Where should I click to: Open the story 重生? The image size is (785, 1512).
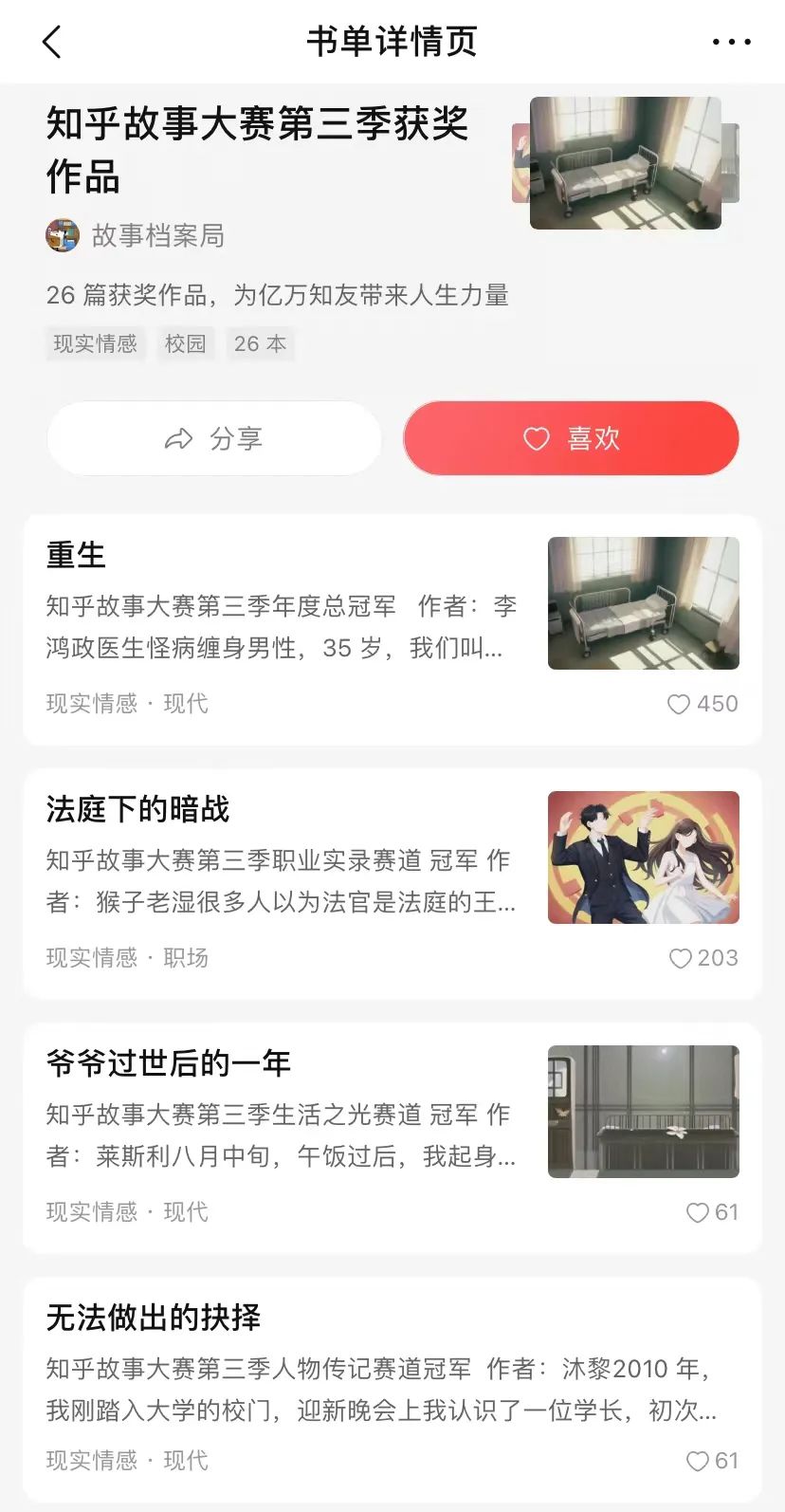76,555
